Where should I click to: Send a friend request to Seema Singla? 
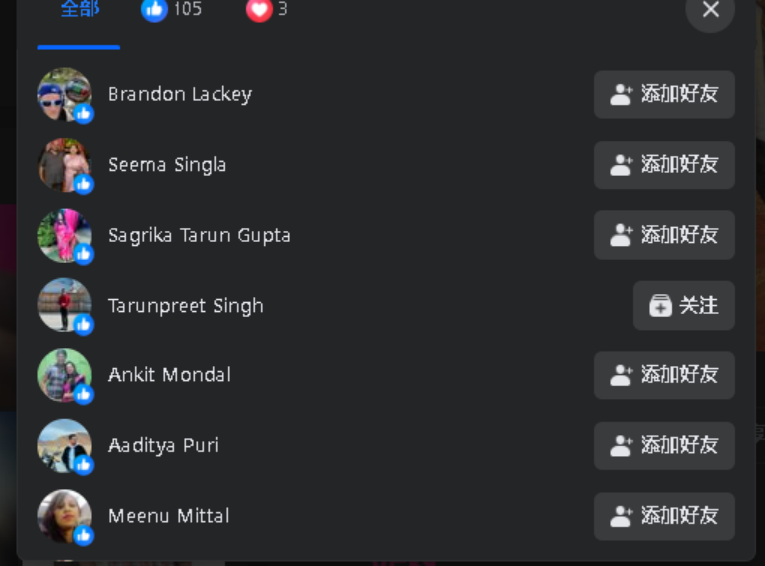(664, 165)
